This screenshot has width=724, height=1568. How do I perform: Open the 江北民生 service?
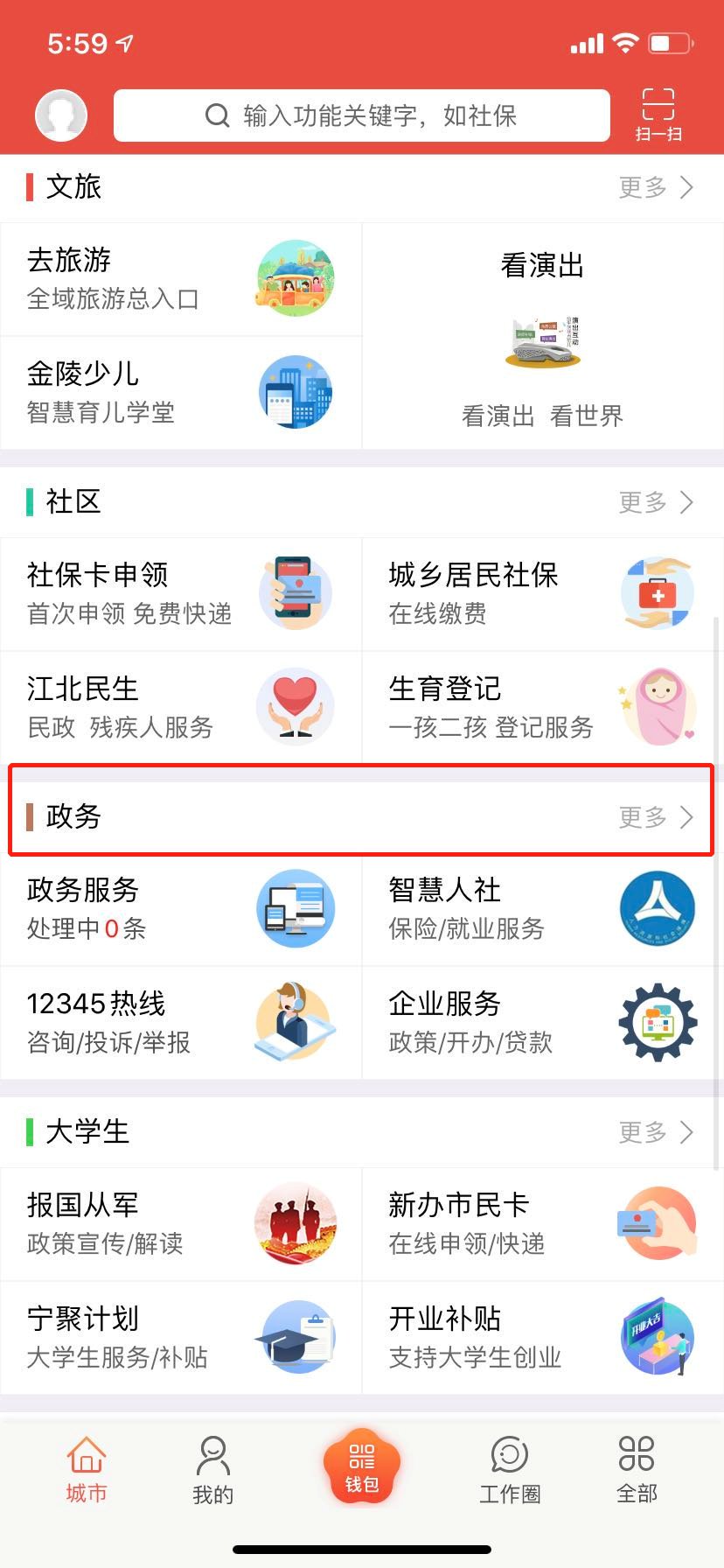click(181, 708)
